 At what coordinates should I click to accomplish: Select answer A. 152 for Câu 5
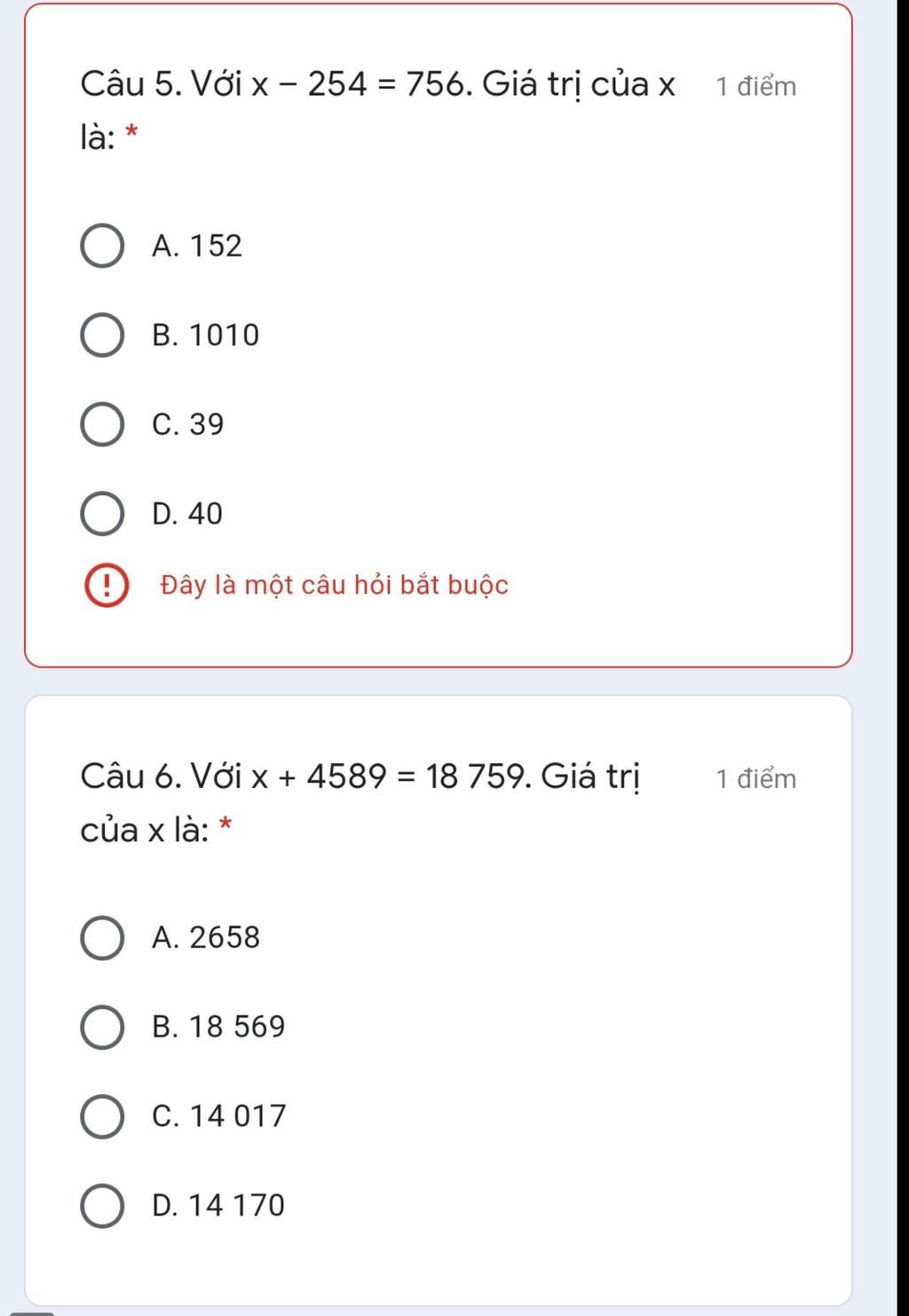tap(103, 246)
